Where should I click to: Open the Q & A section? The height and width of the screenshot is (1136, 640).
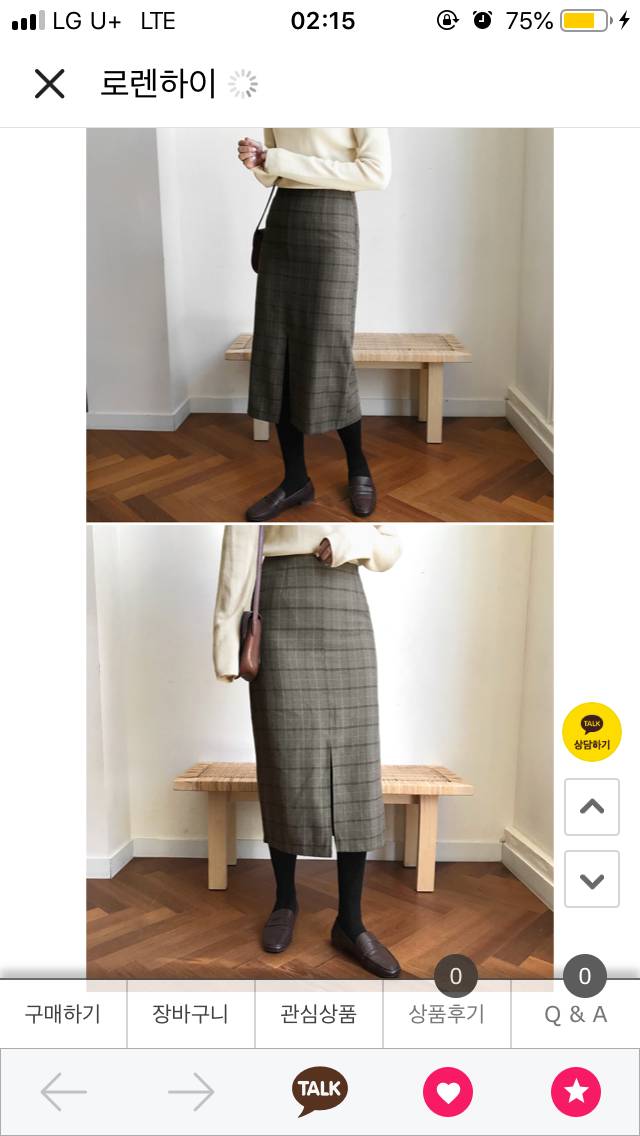coord(575,1014)
